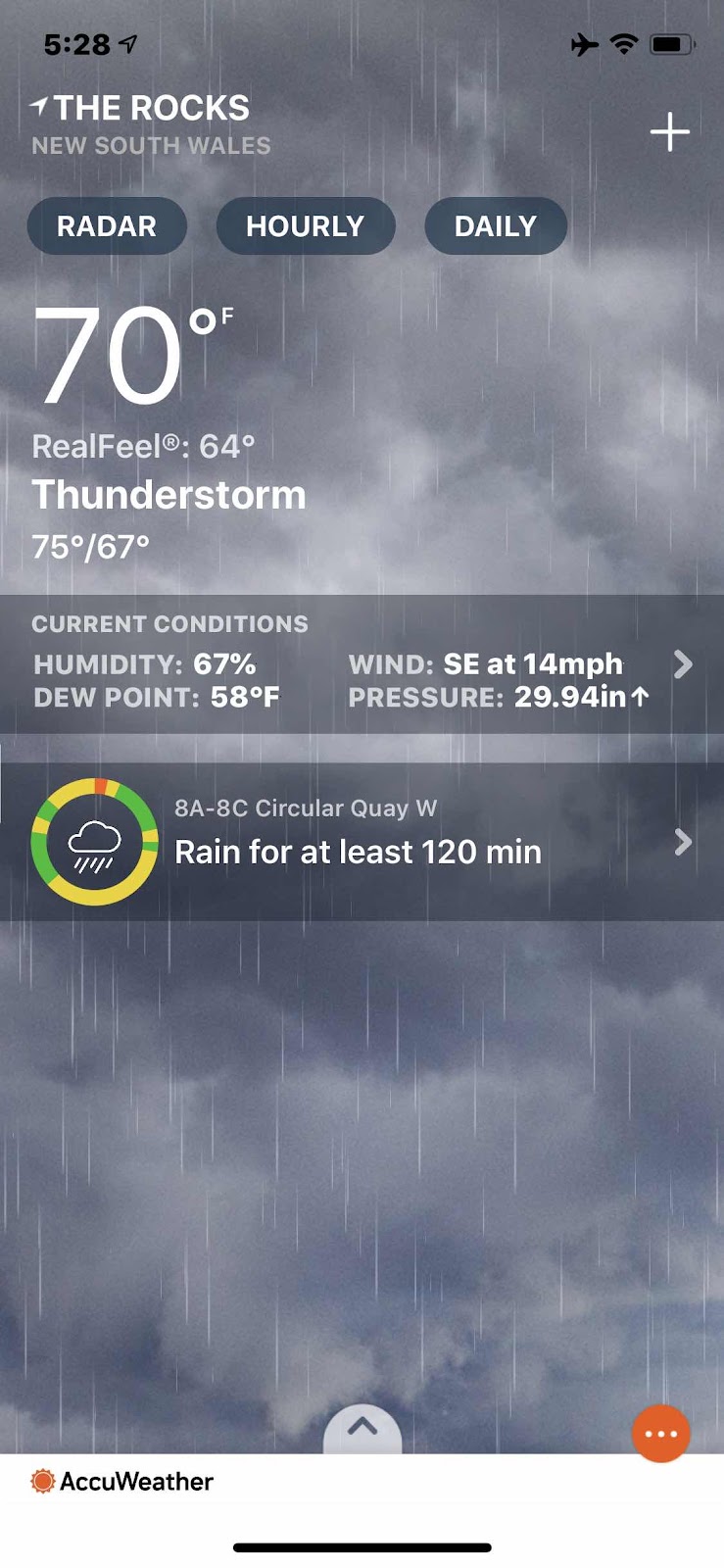
Task: Open the orange more options button
Action: [x=661, y=1434]
